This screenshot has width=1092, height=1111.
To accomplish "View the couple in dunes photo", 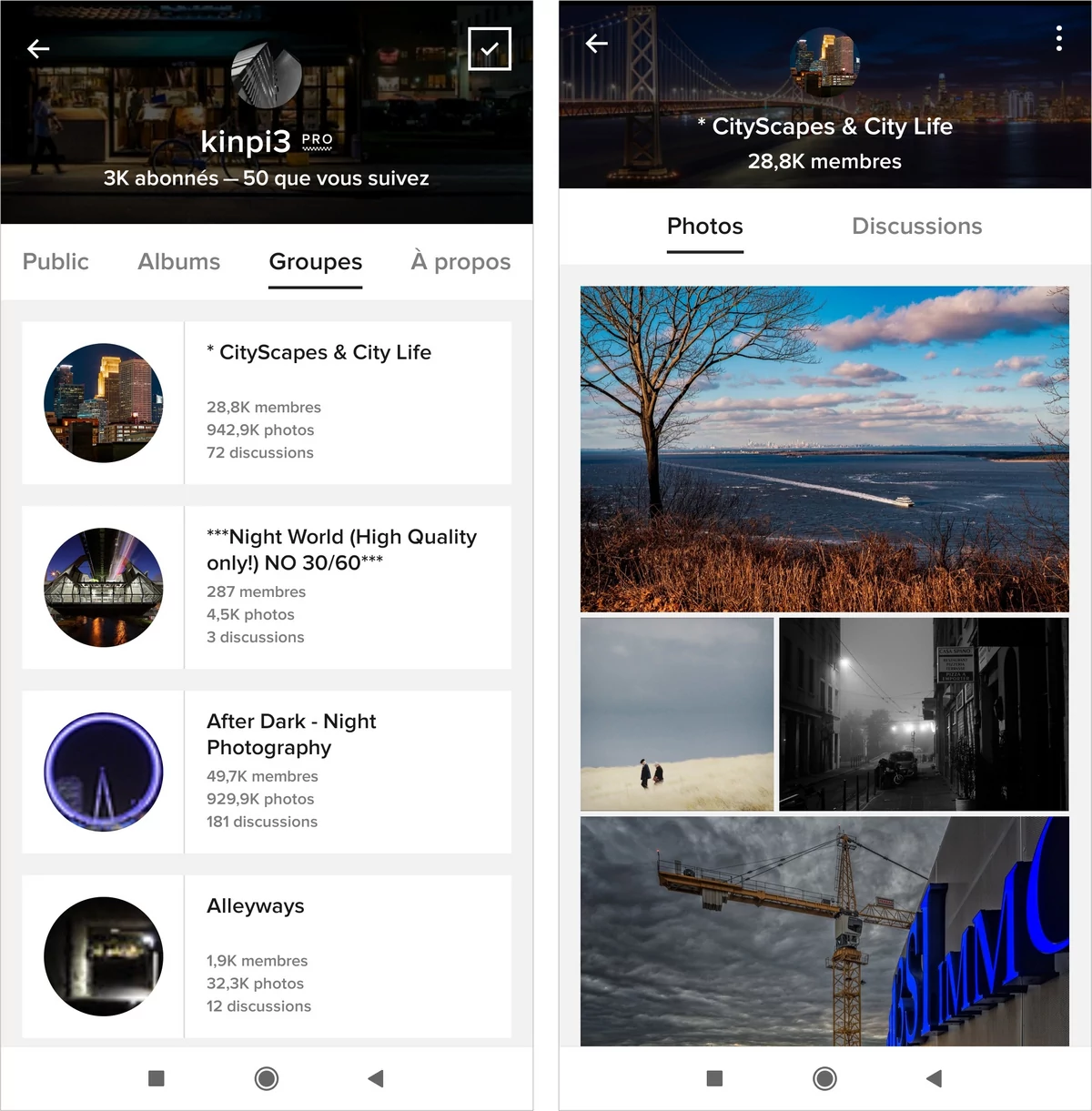I will [x=677, y=714].
